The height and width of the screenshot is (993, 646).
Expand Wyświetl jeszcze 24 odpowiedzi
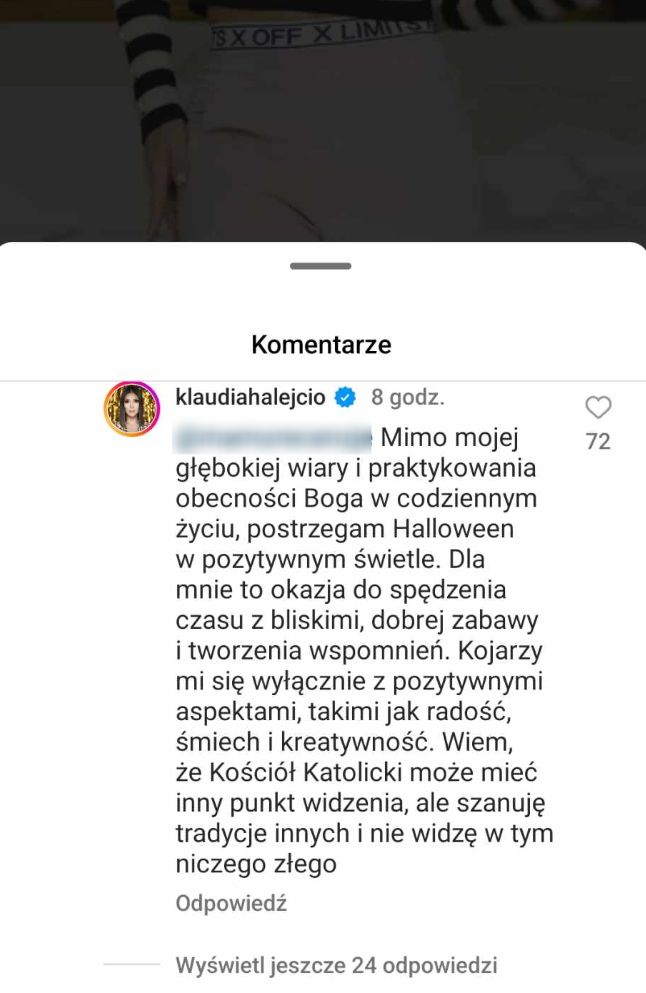(336, 965)
